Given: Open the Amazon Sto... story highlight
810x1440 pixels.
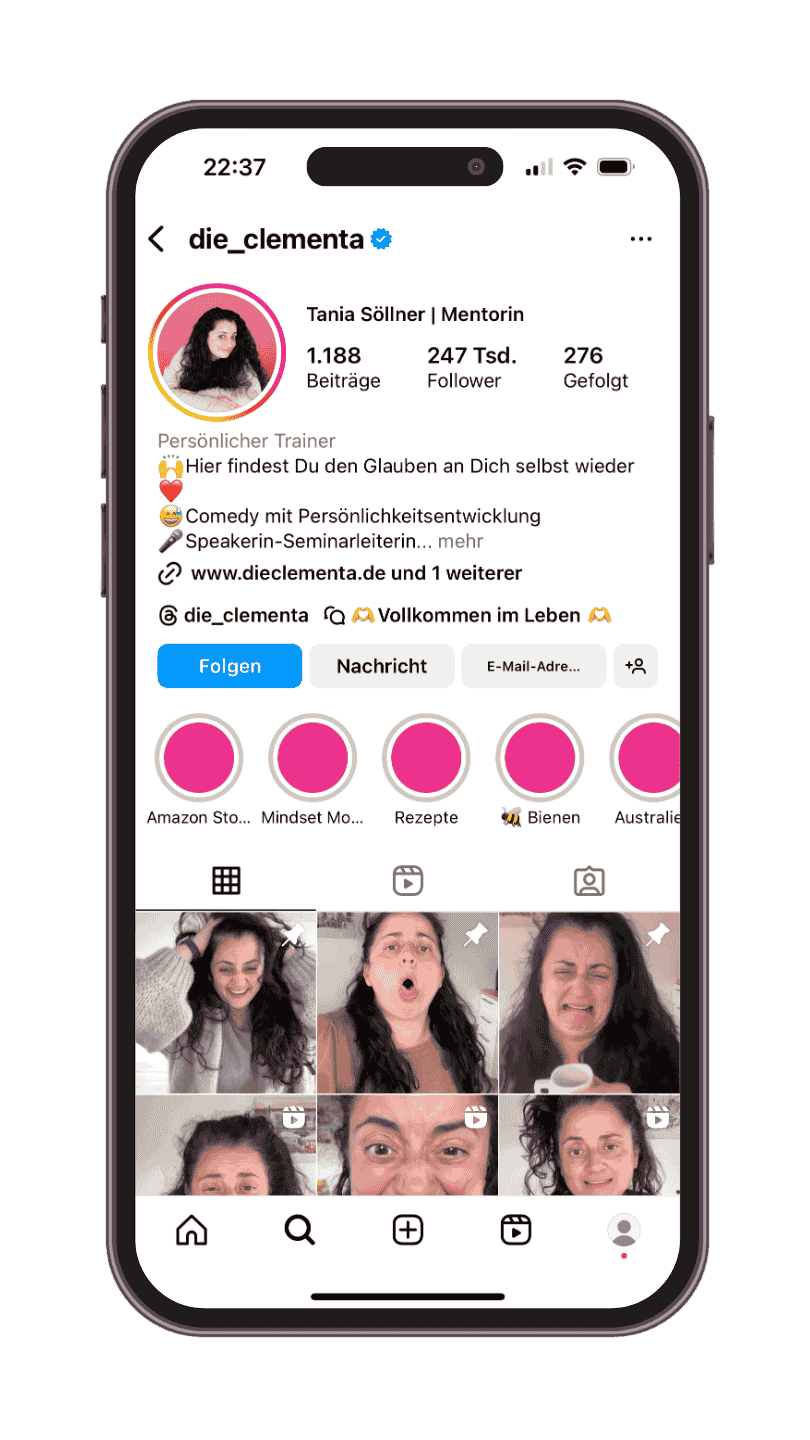Looking at the screenshot, I should [199, 759].
